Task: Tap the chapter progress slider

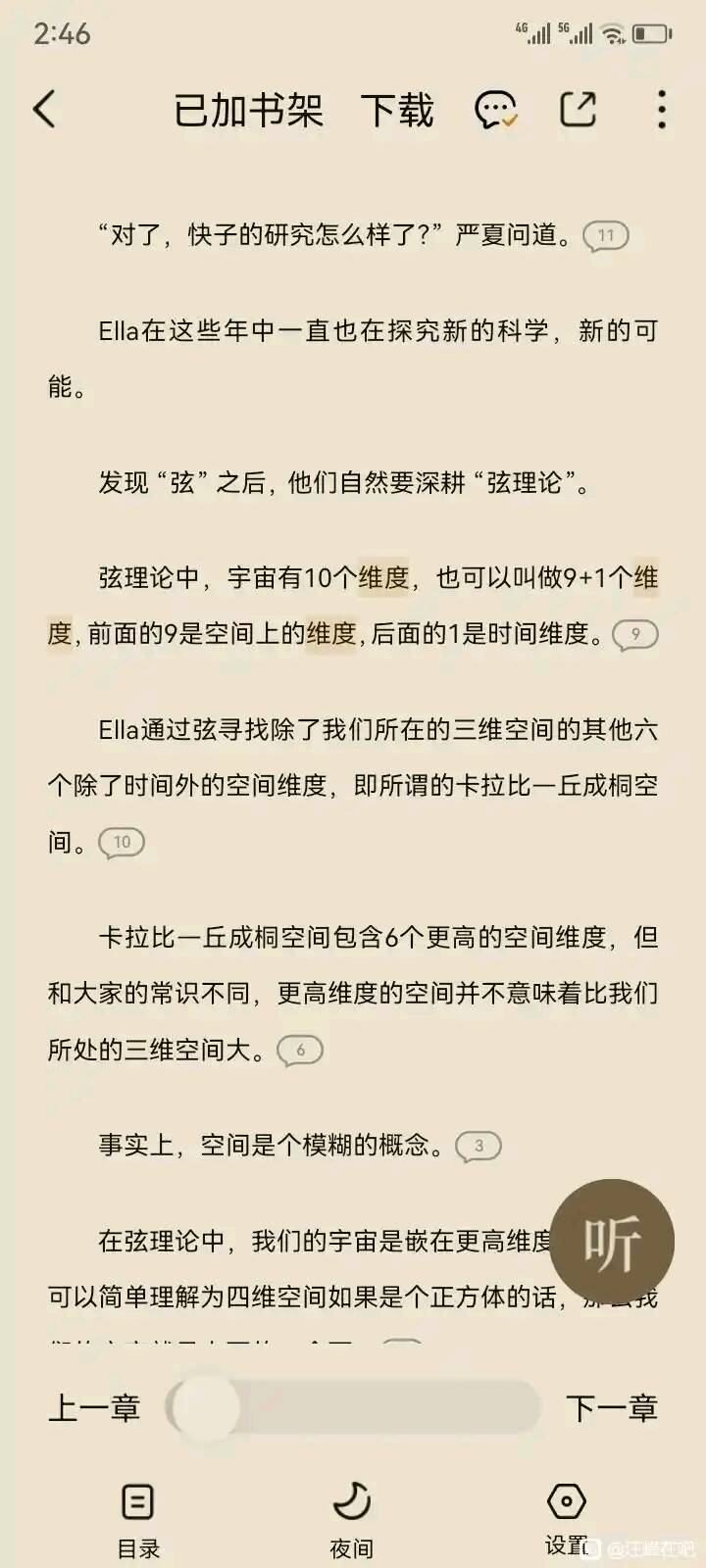Action: tap(353, 1408)
